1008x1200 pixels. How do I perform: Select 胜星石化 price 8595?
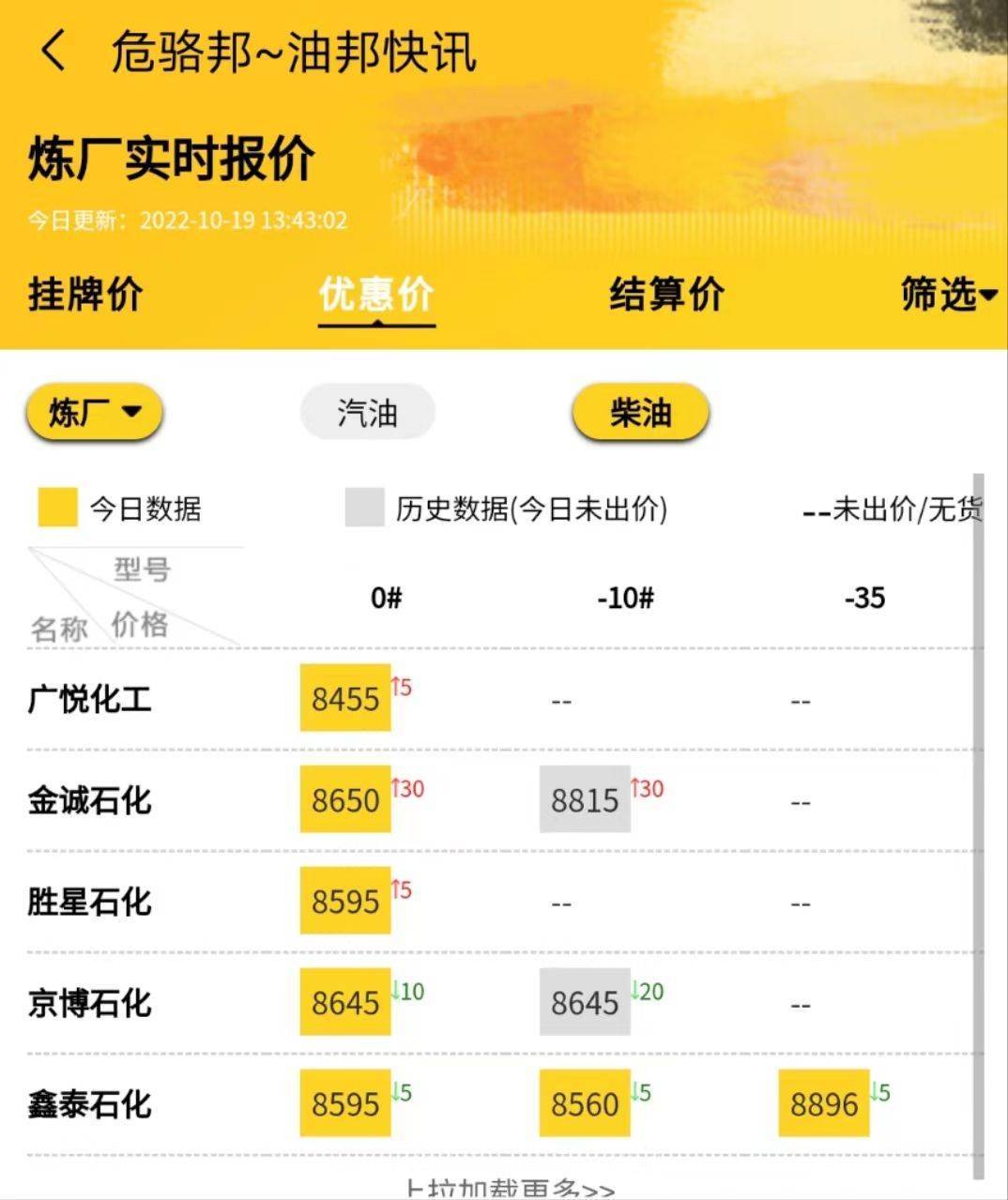click(x=344, y=901)
